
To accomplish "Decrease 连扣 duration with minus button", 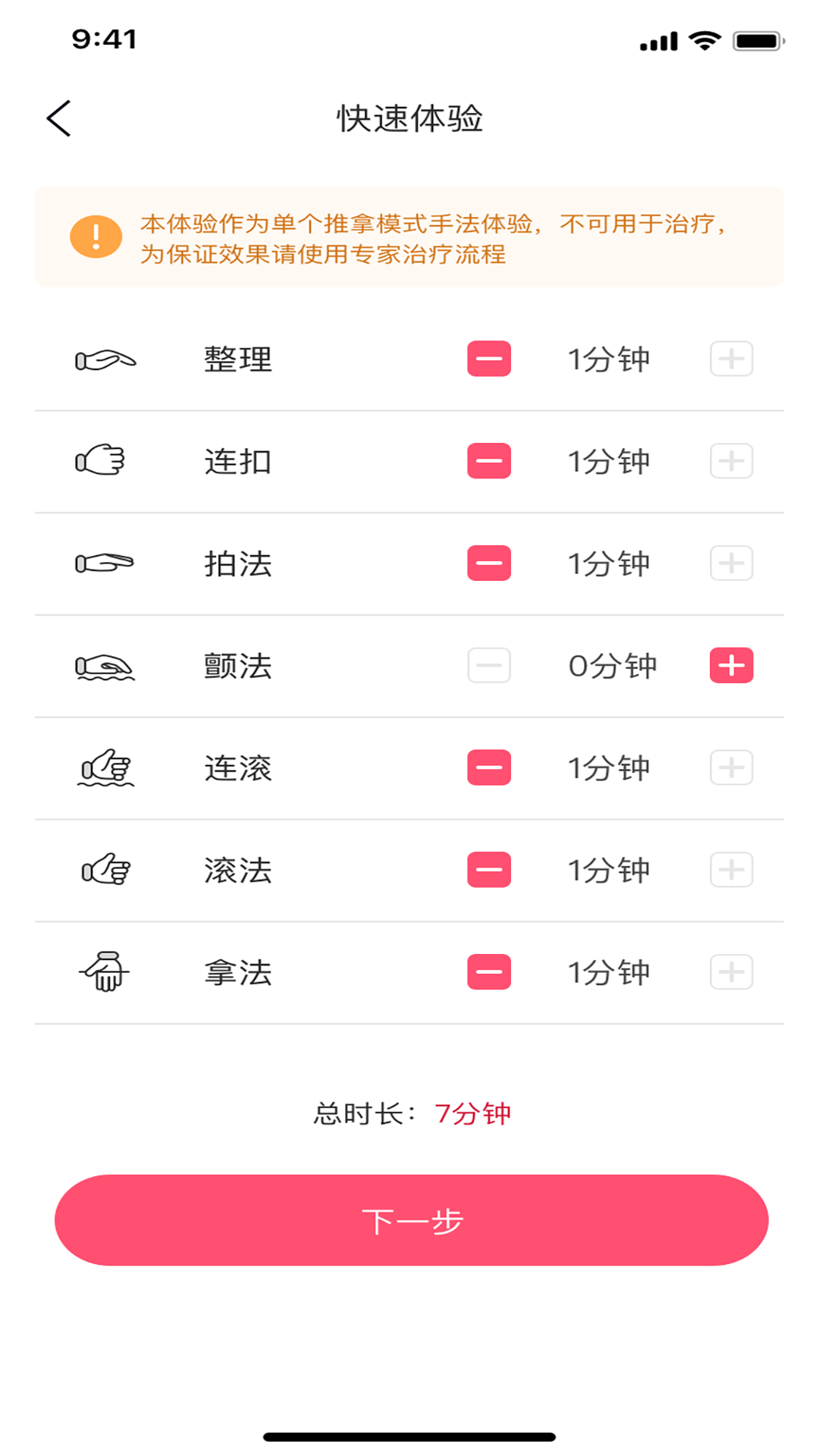I will point(488,461).
